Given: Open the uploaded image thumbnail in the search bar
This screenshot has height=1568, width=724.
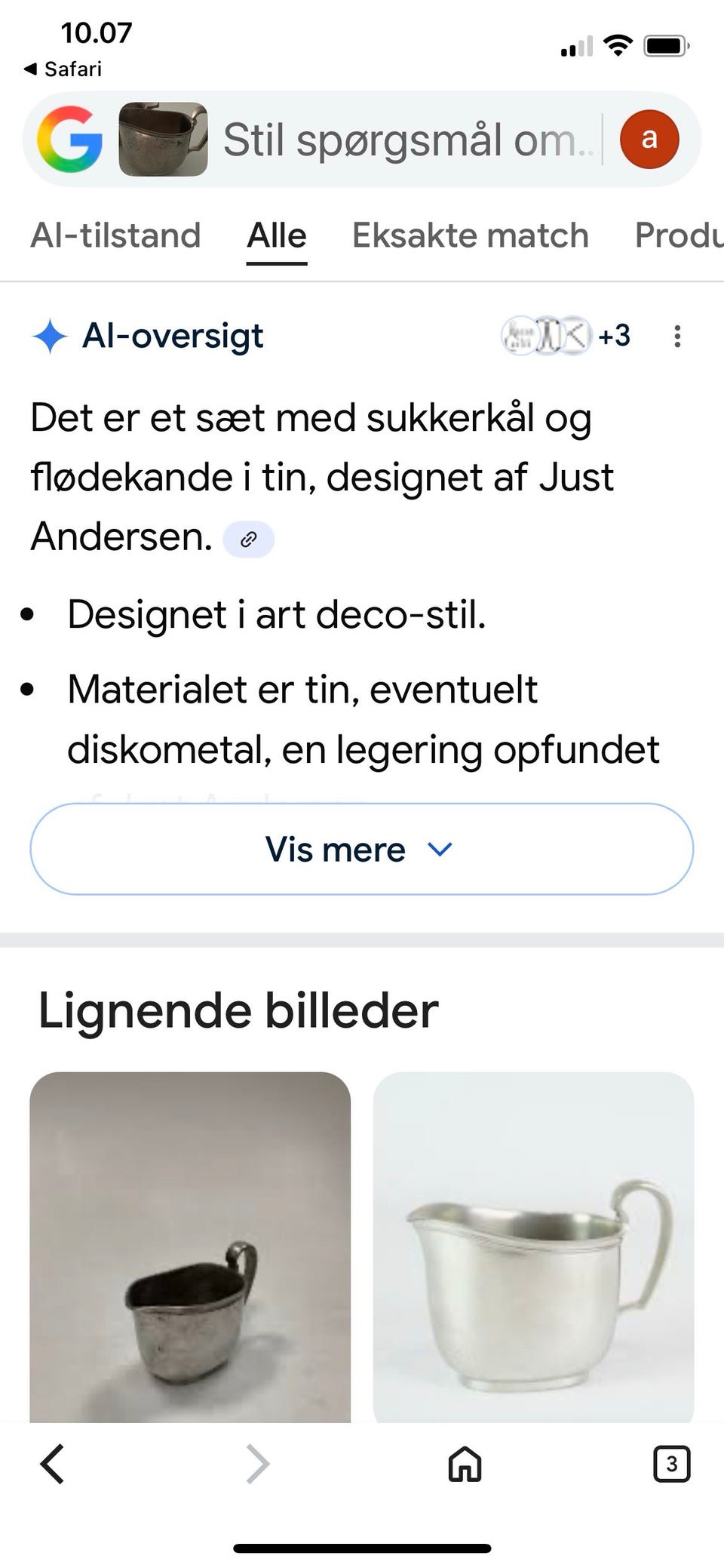Looking at the screenshot, I should coord(161,139).
